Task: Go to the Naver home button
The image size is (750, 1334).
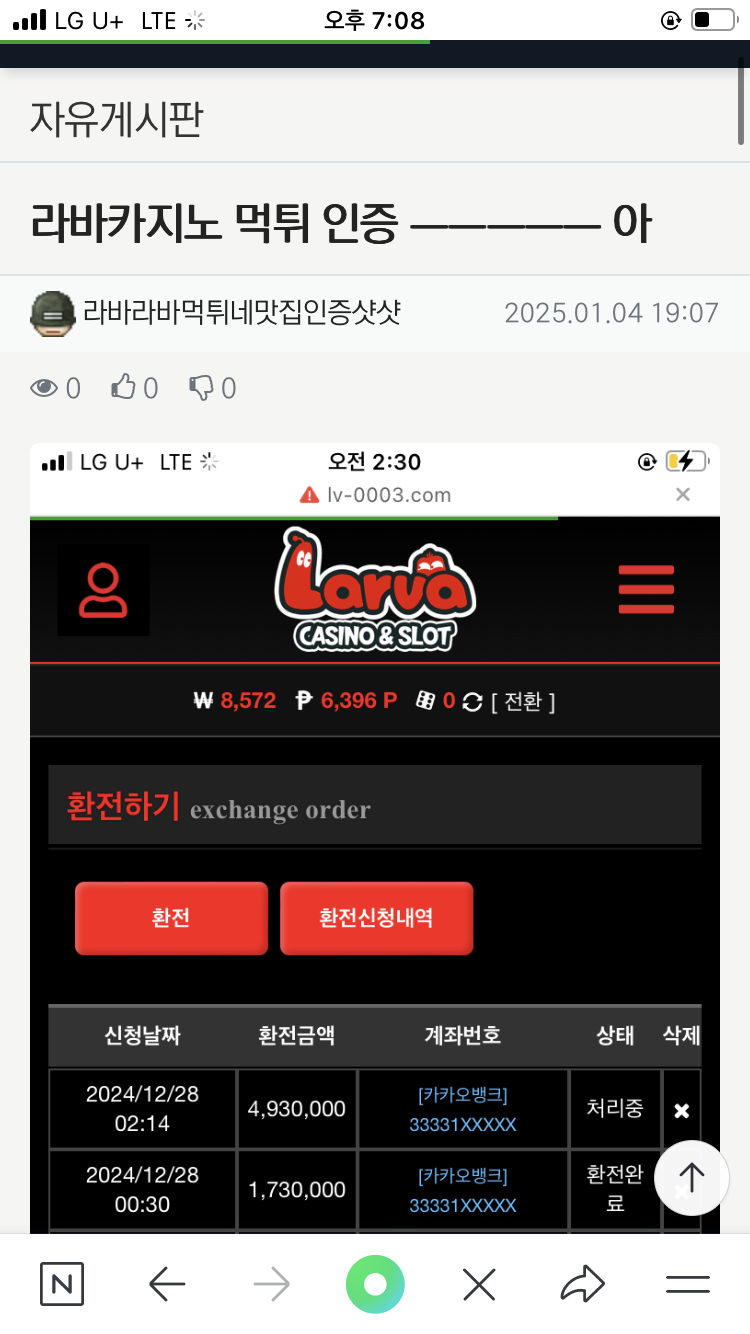Action: (x=62, y=1284)
